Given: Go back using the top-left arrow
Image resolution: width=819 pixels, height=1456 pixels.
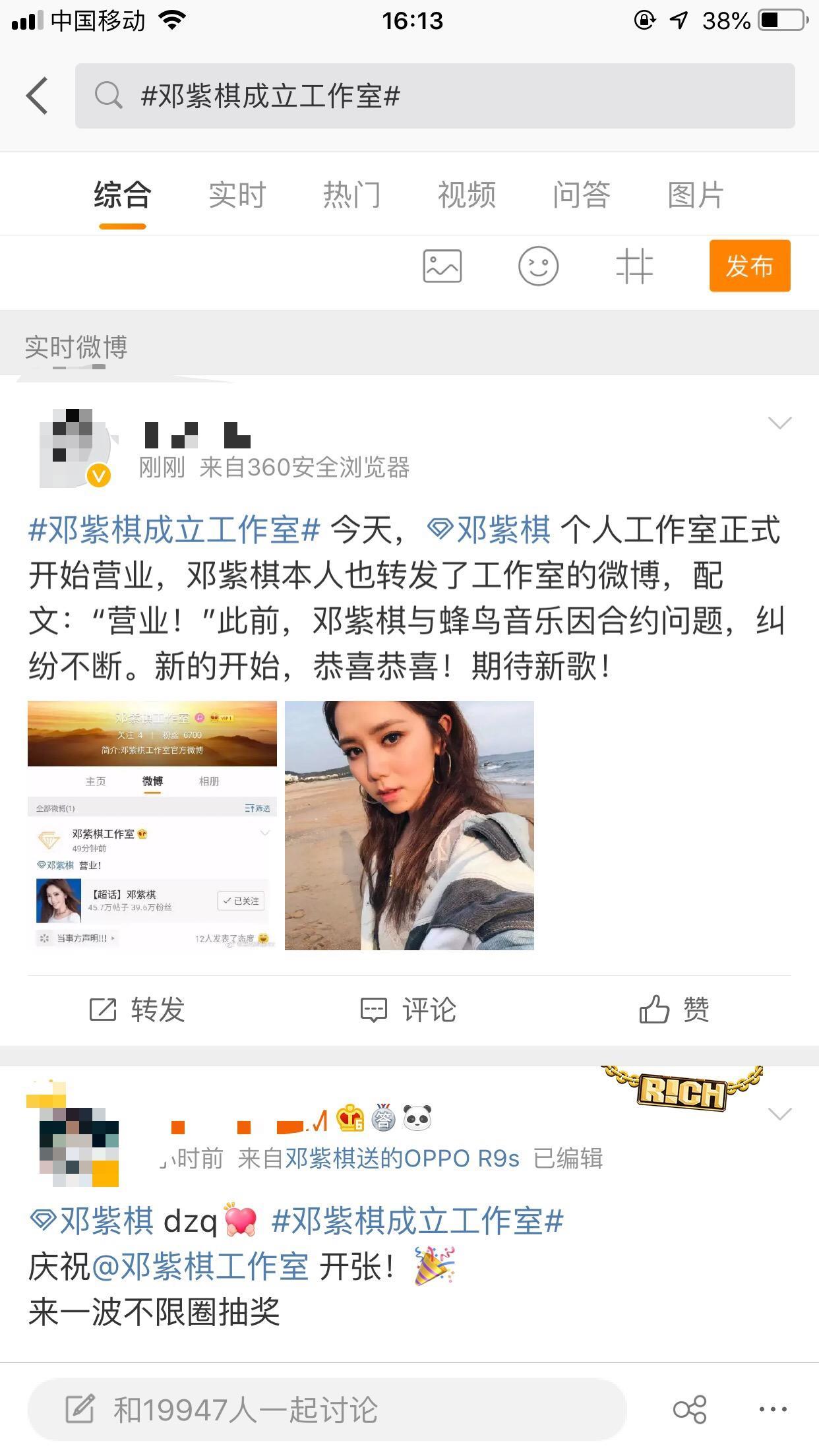Looking at the screenshot, I should [38, 96].
